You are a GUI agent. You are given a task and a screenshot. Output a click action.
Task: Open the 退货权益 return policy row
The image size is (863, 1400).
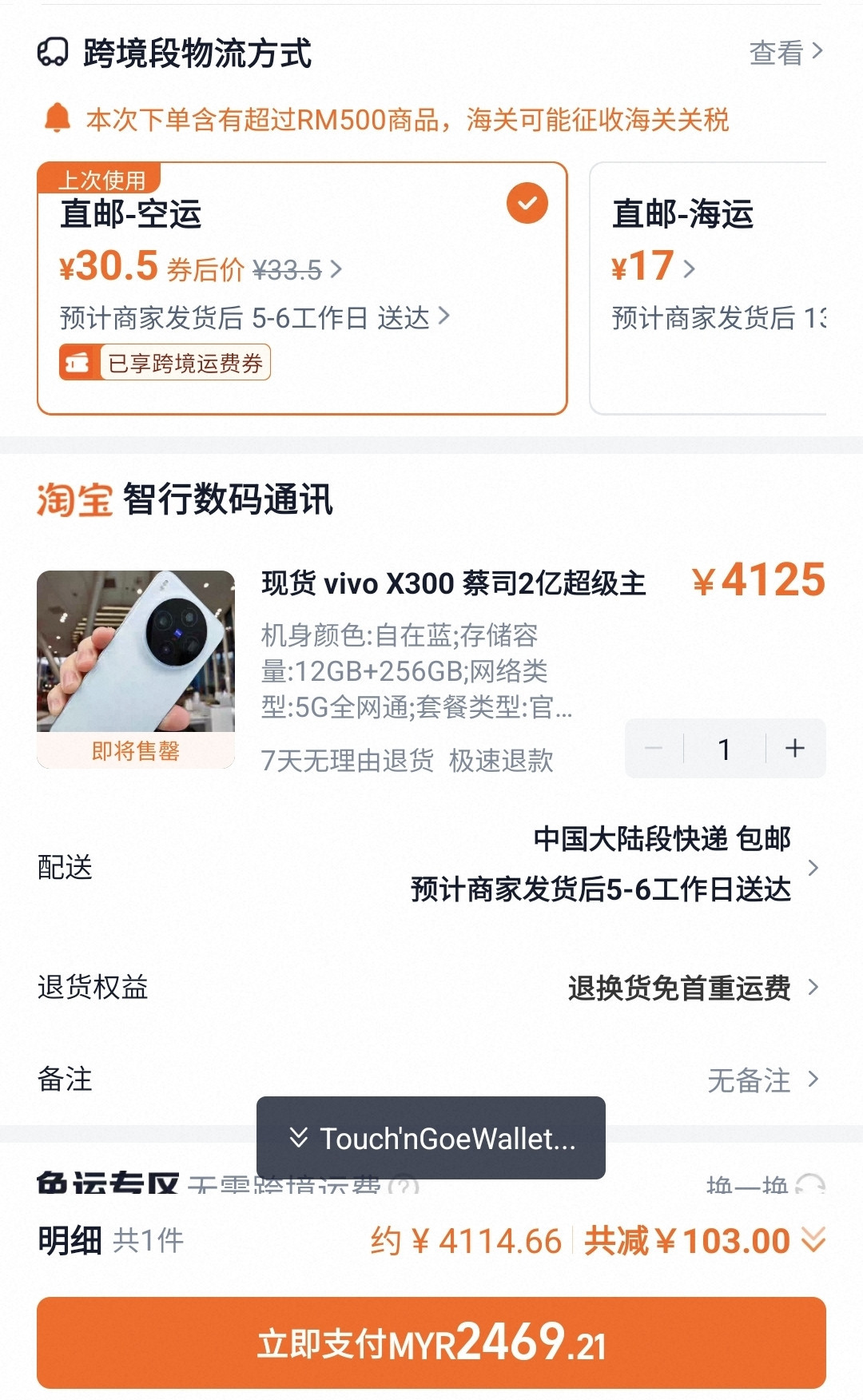431,988
